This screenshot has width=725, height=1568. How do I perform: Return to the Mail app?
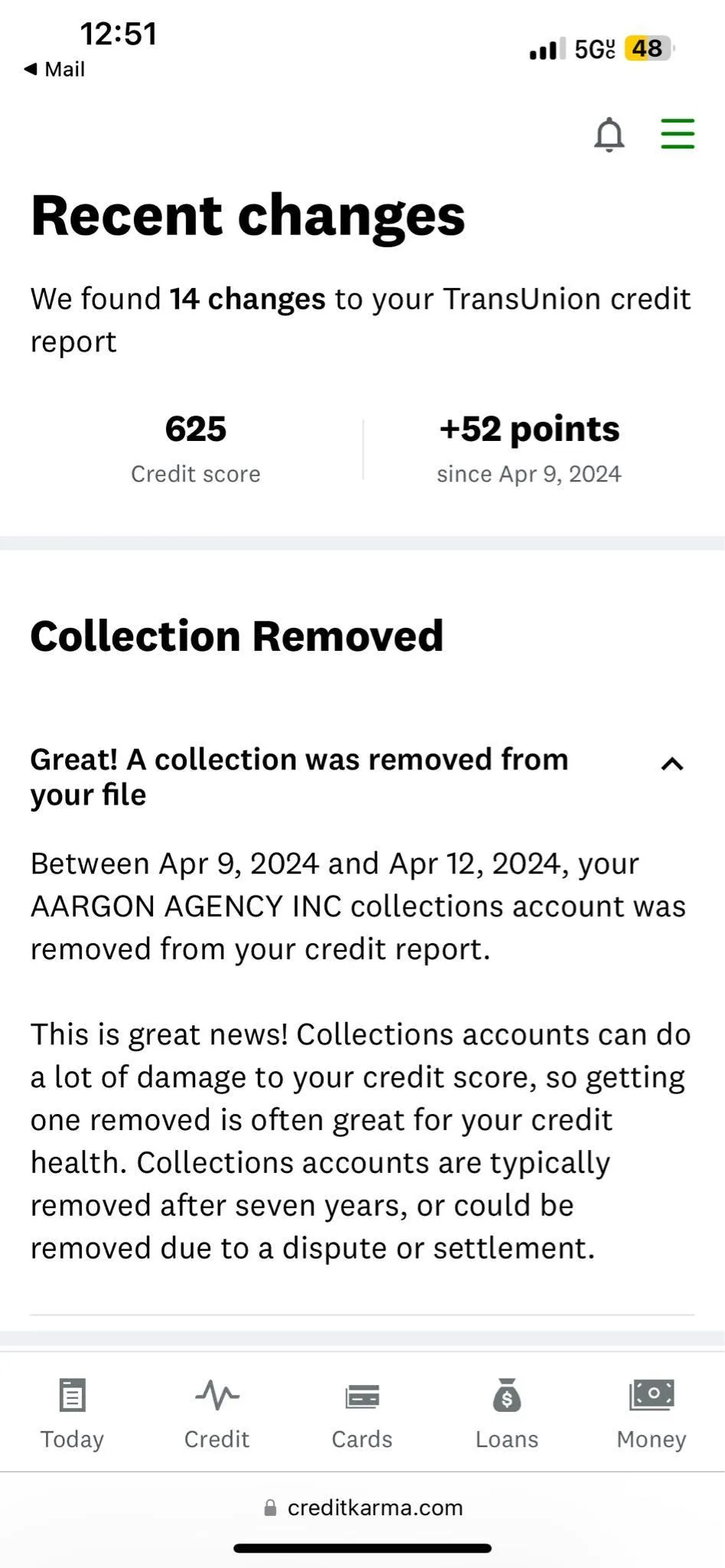[x=54, y=70]
